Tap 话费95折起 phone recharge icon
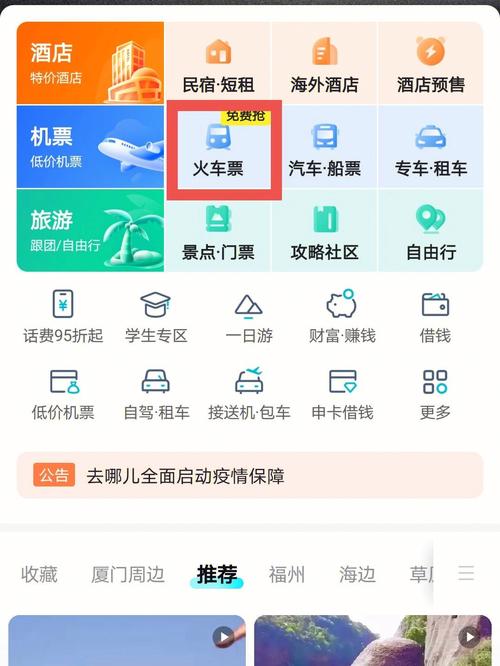Viewport: 500px width, 666px height. (x=63, y=316)
